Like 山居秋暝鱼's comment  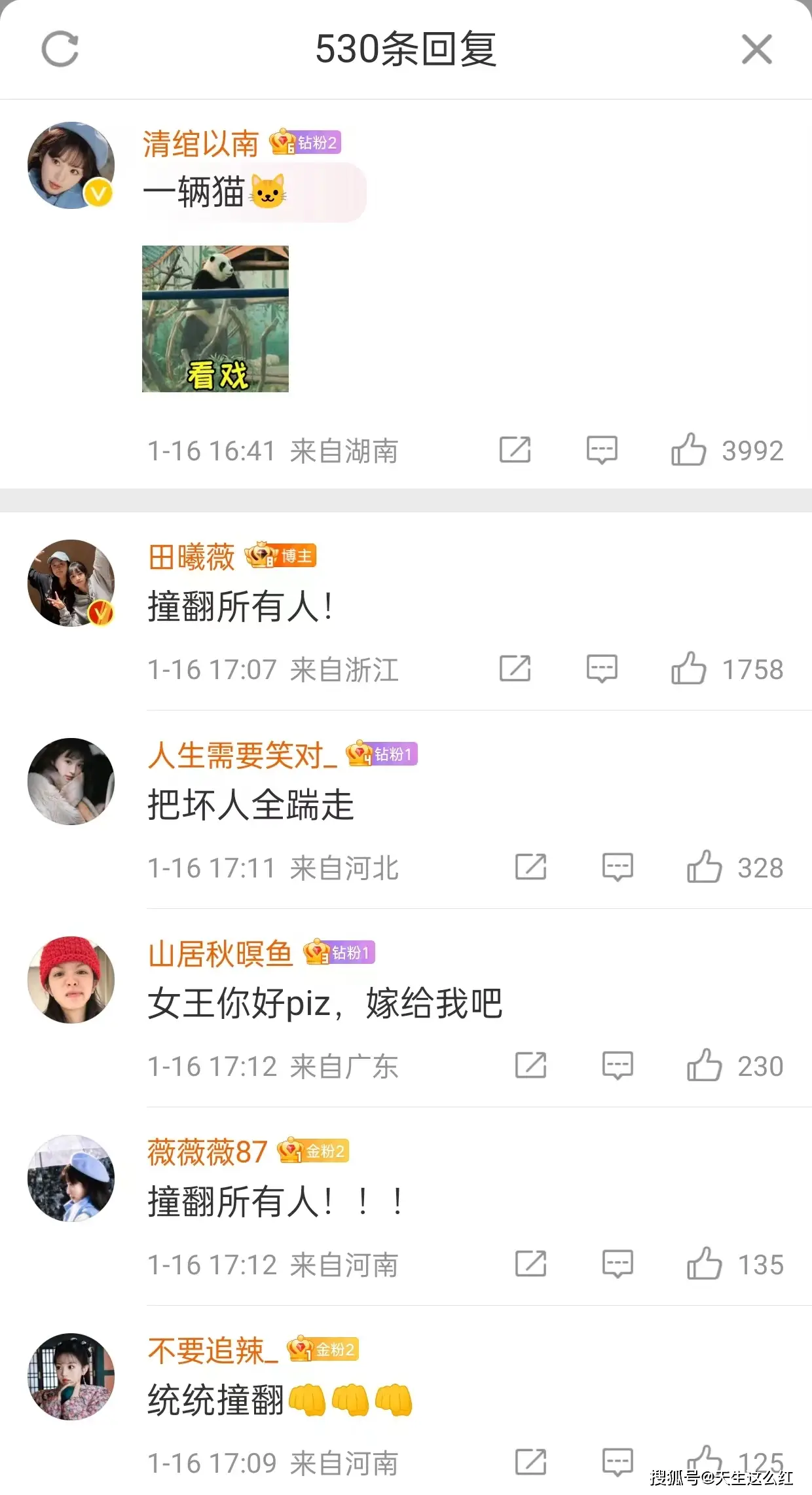704,1065
